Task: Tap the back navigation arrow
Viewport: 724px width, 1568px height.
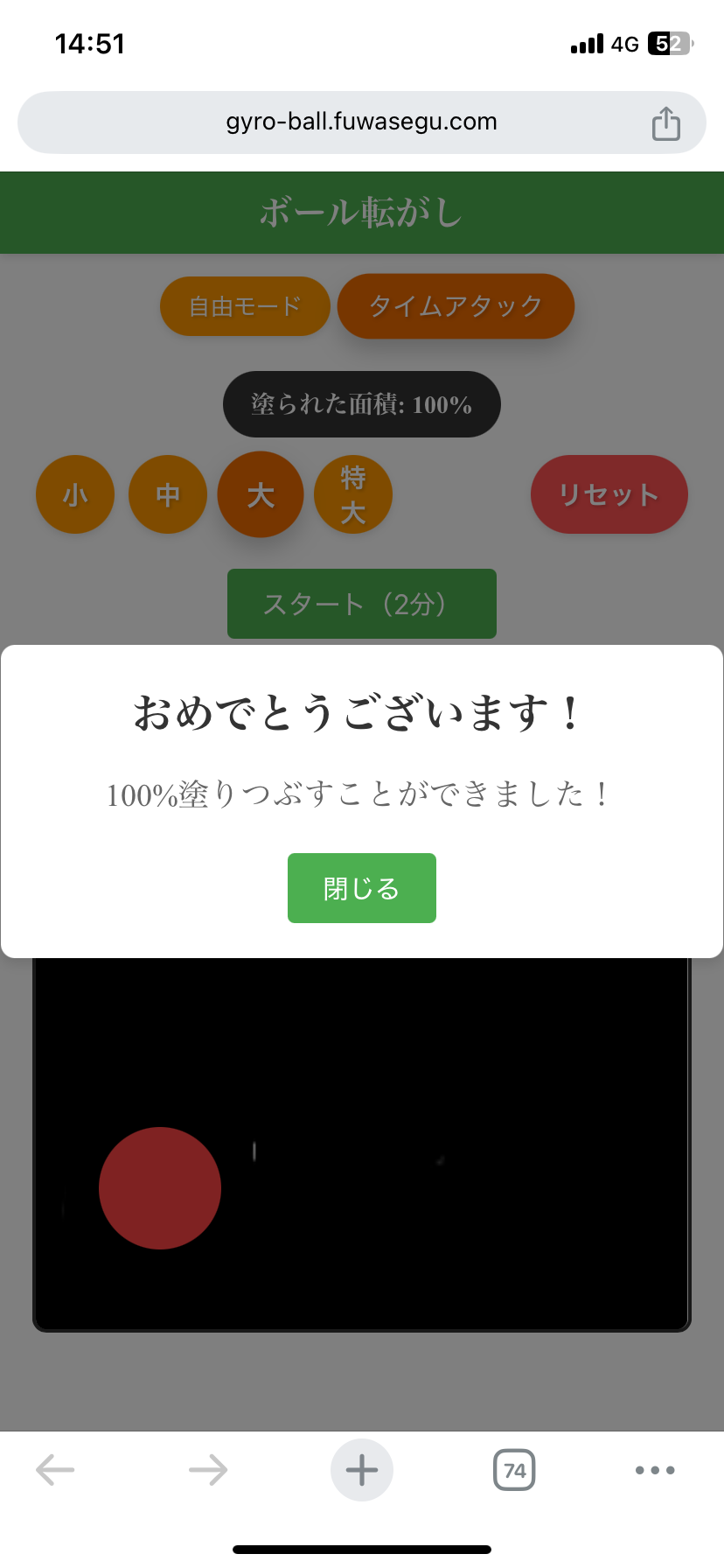Action: pos(54,1470)
